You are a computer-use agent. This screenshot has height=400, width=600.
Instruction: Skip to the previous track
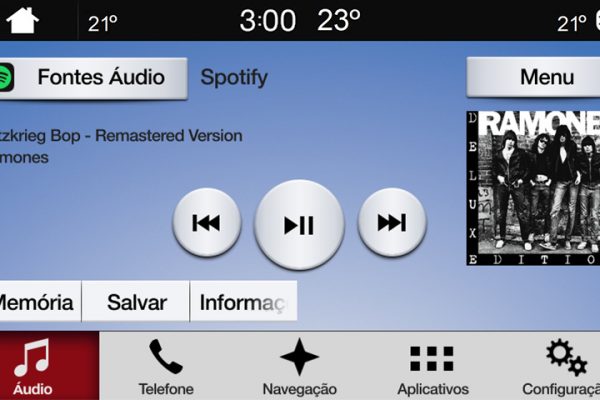(206, 224)
